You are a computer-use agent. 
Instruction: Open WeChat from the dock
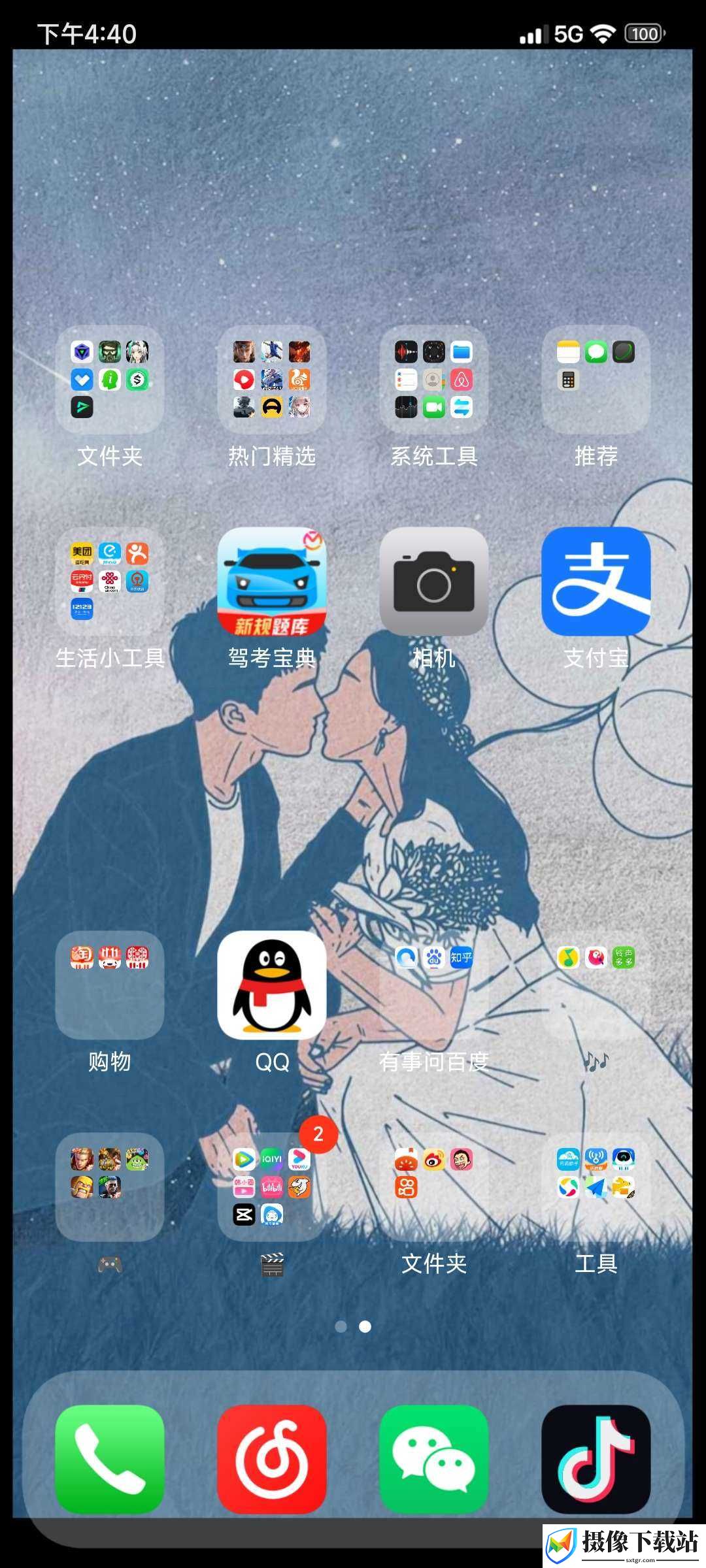pyautogui.click(x=434, y=1460)
